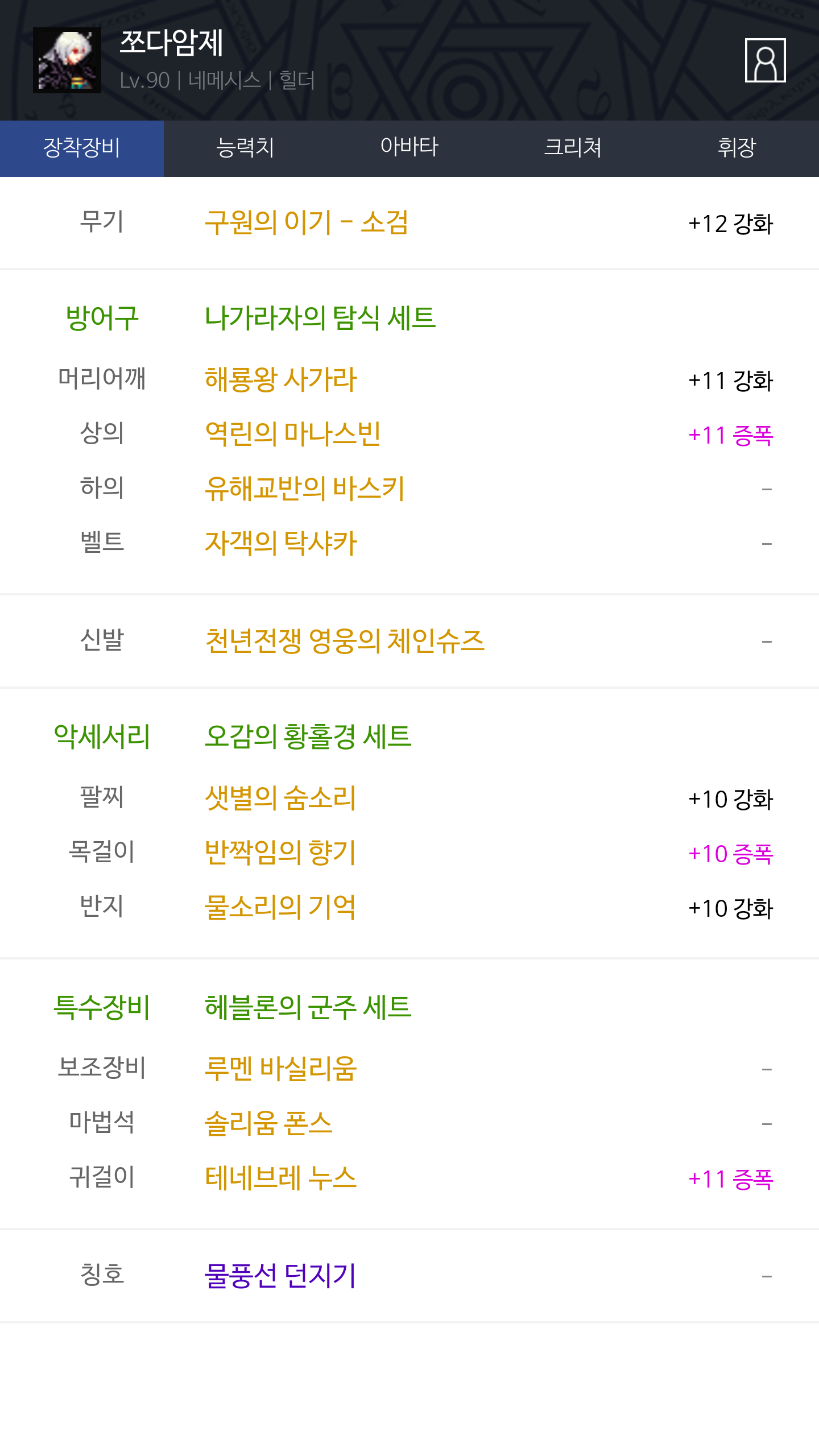The image size is (819, 1456).
Task: Open the 물풍선 던지기 title
Action: 280,1276
